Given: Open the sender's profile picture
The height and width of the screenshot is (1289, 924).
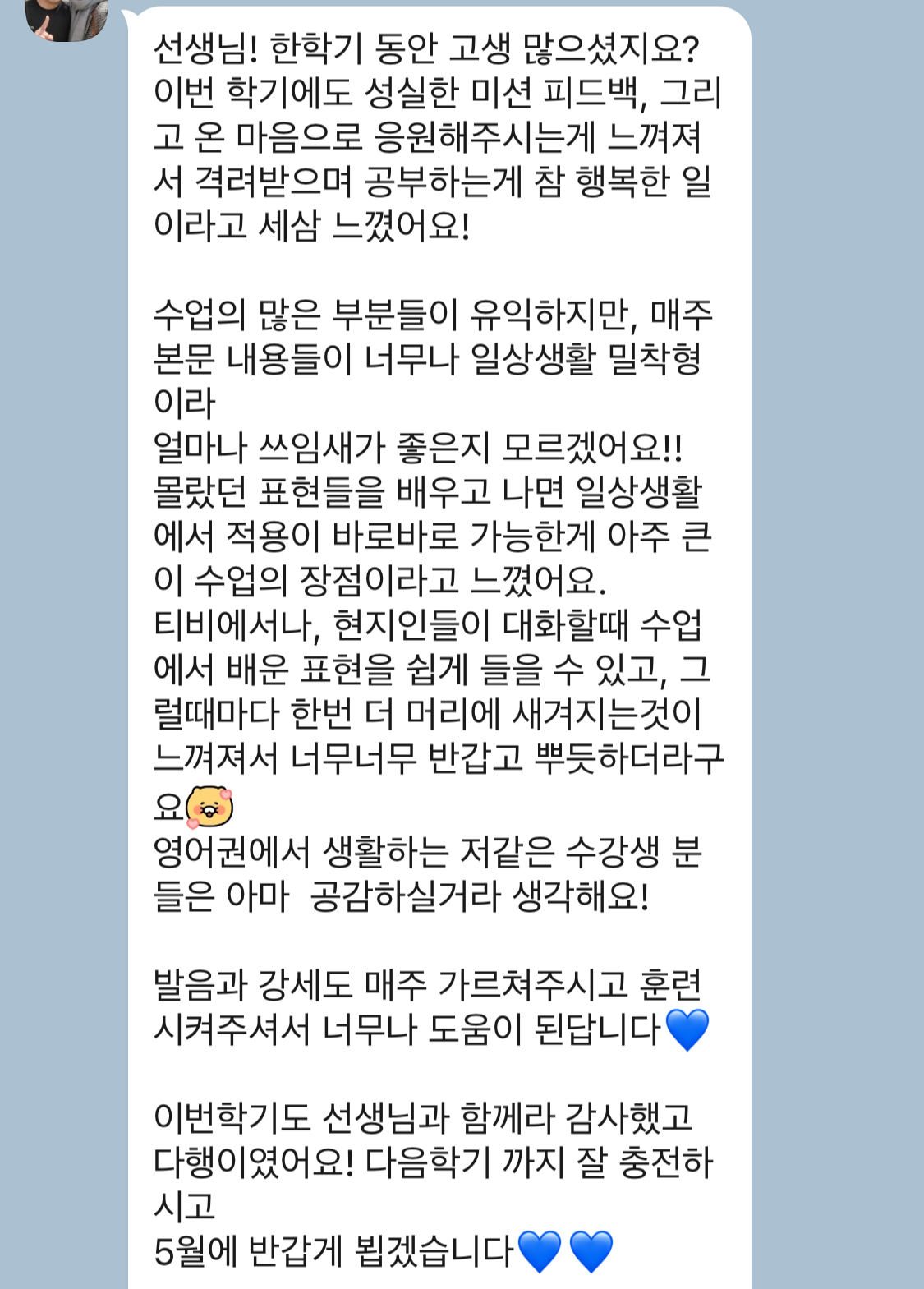Looking at the screenshot, I should tap(67, 18).
